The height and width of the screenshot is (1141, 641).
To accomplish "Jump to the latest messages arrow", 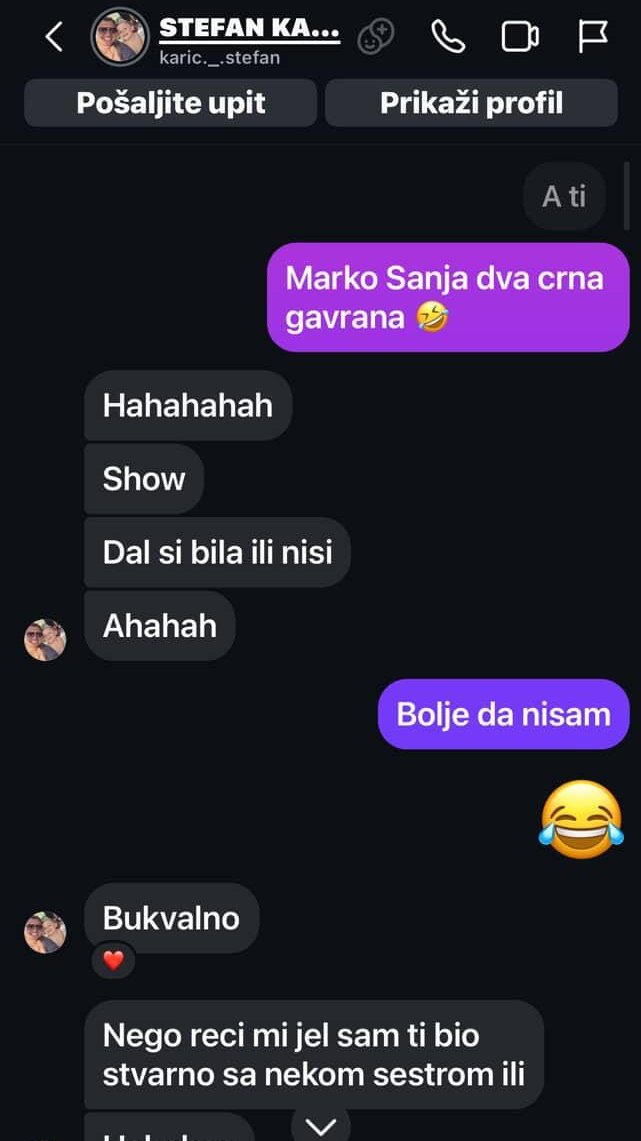I will (x=321, y=1126).
